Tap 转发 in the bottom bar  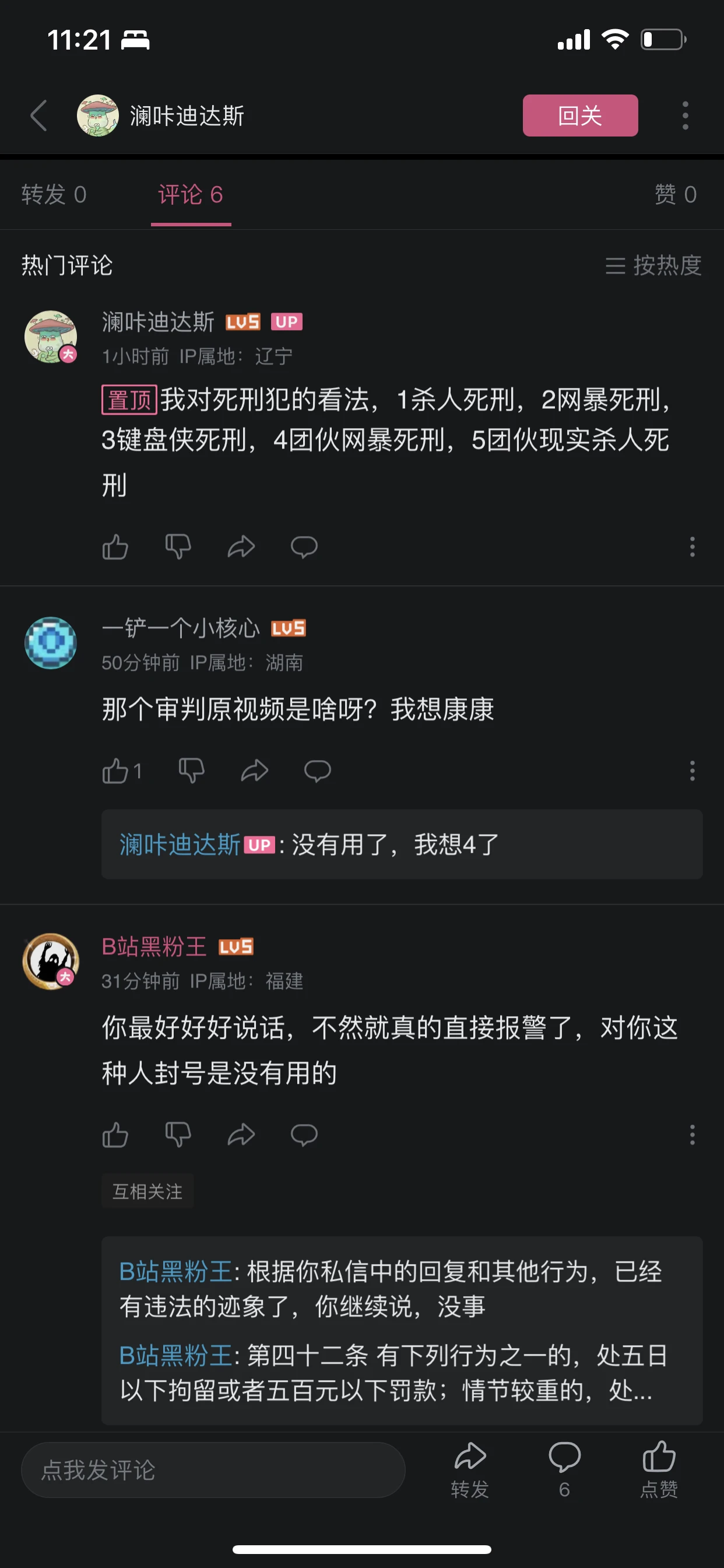[x=470, y=1469]
